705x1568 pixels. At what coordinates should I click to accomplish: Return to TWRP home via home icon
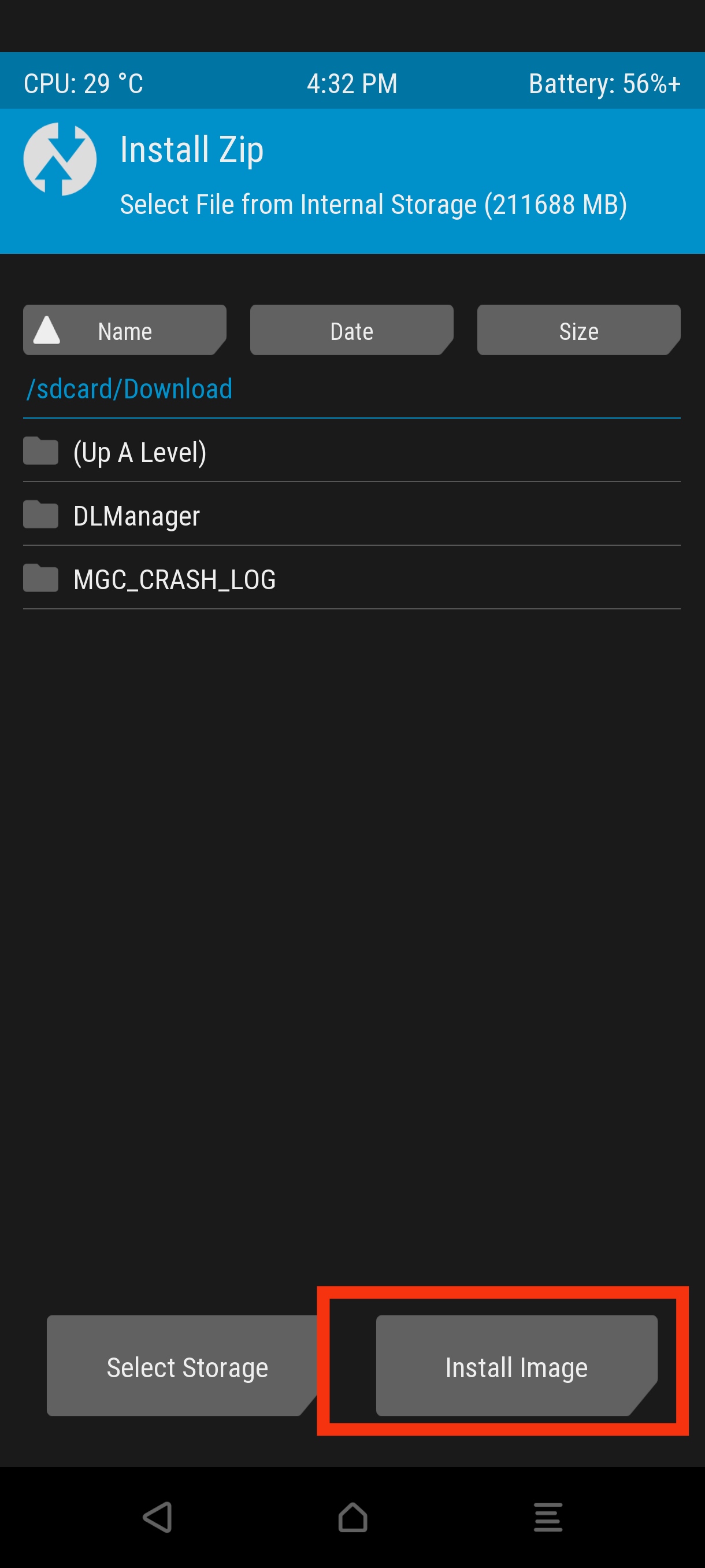tap(352, 1517)
